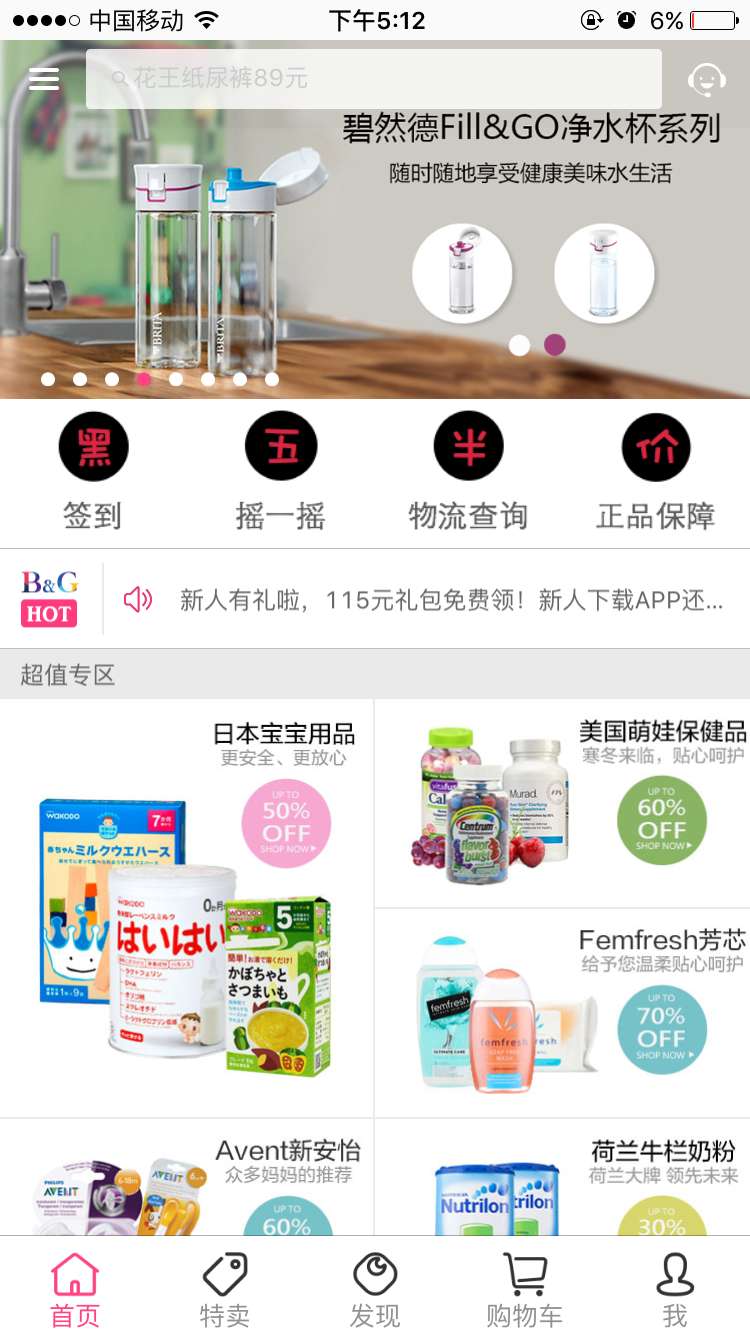Tap the announcement speaker icon

[x=138, y=597]
